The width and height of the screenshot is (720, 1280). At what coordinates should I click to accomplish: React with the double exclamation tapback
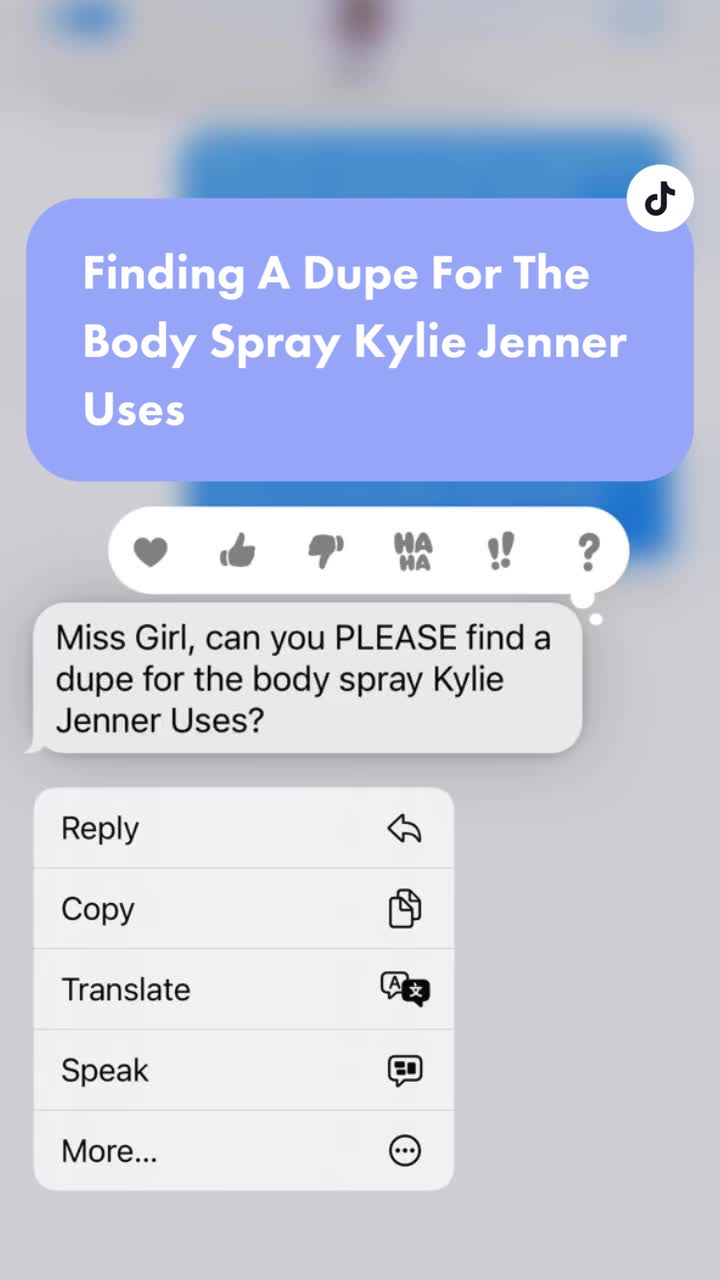501,551
